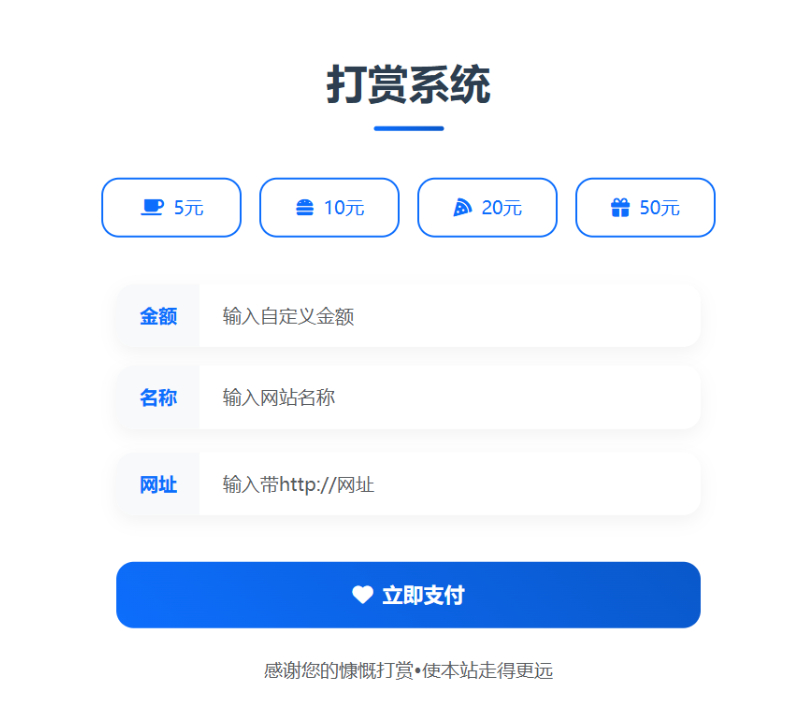Screen dimensions: 811x714
Task: Tap the 立即支付 pay now button
Action: (408, 595)
